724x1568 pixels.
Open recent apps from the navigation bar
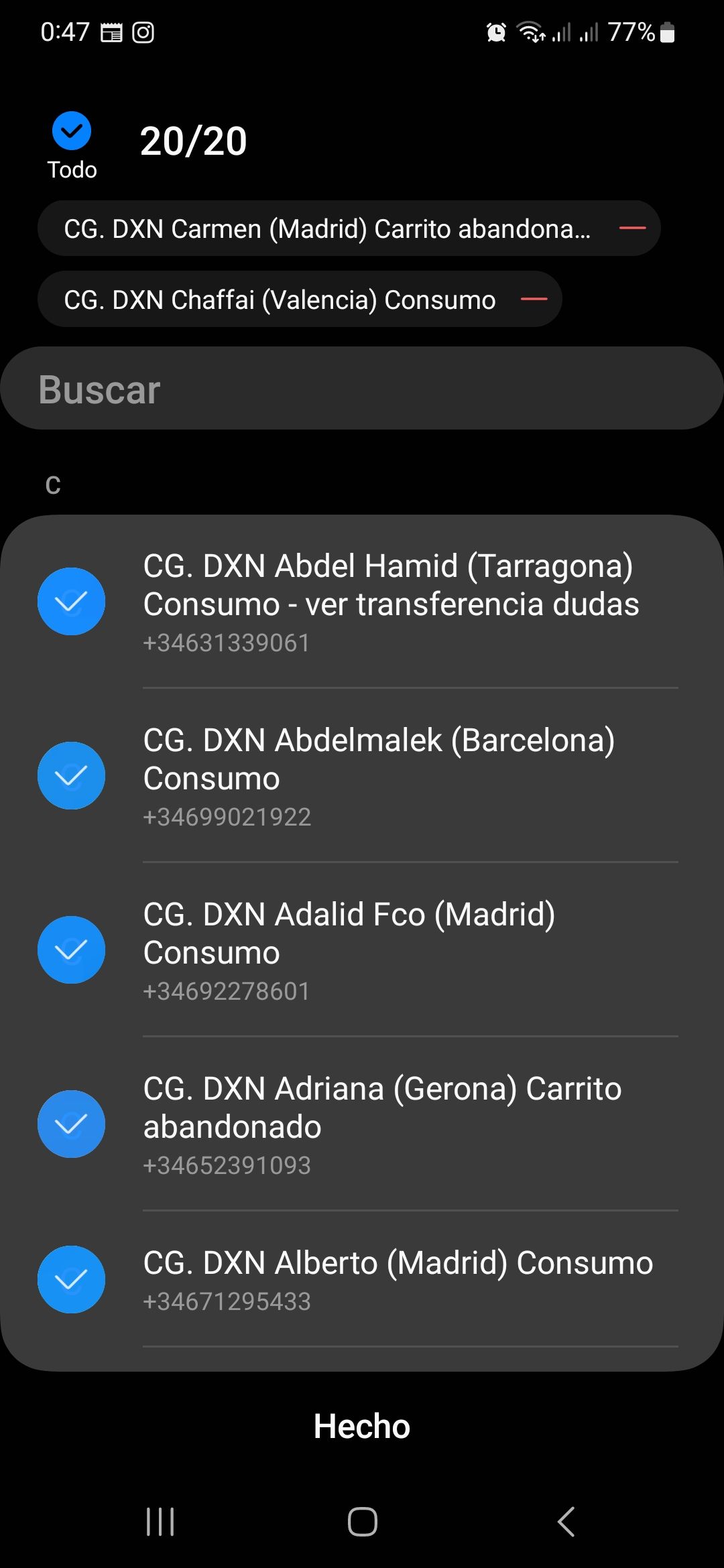point(159,1521)
